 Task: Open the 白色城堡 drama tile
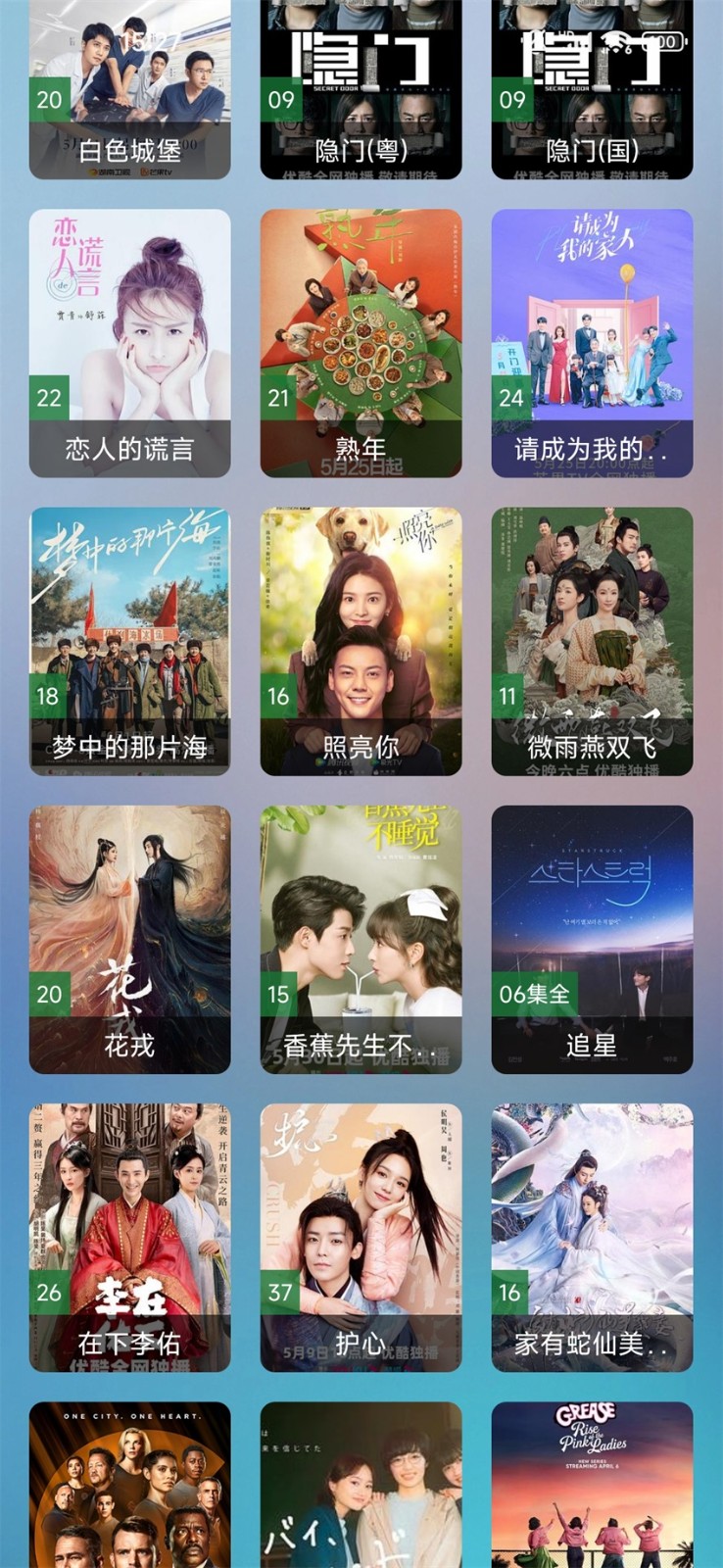[x=129, y=88]
